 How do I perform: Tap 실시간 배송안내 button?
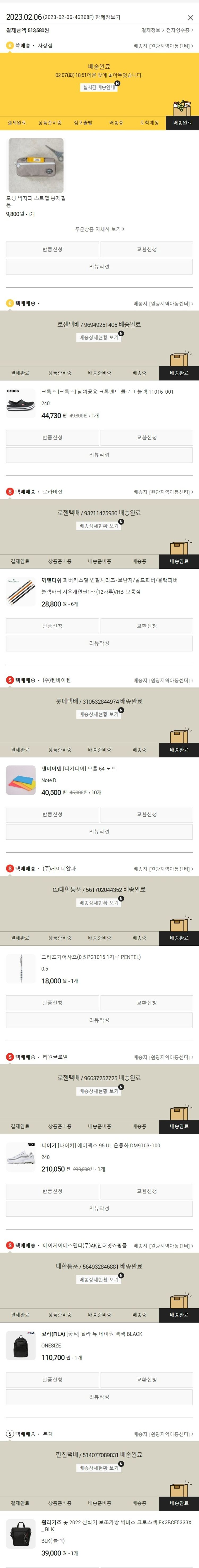(99, 87)
